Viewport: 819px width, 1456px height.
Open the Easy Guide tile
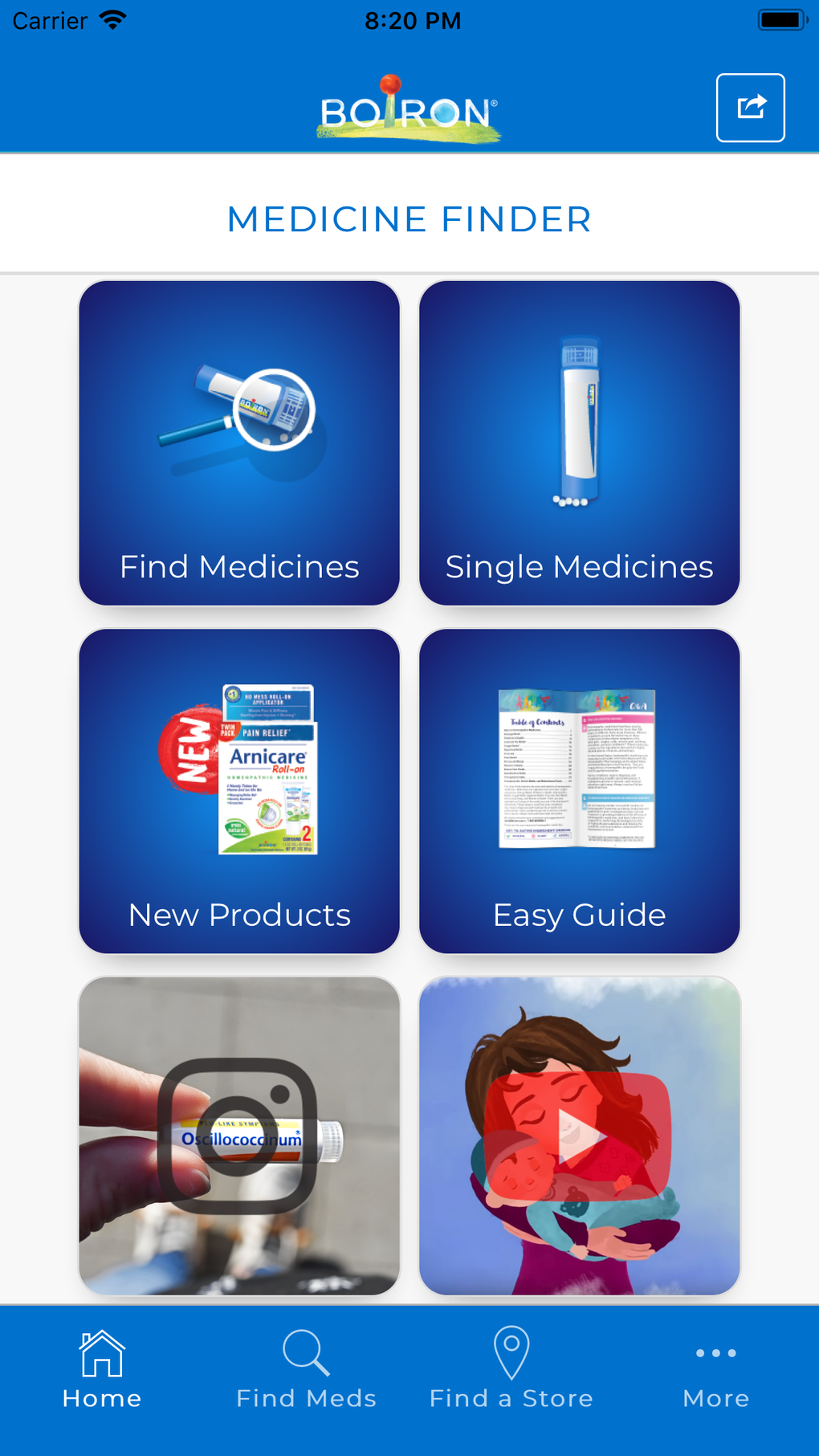579,791
